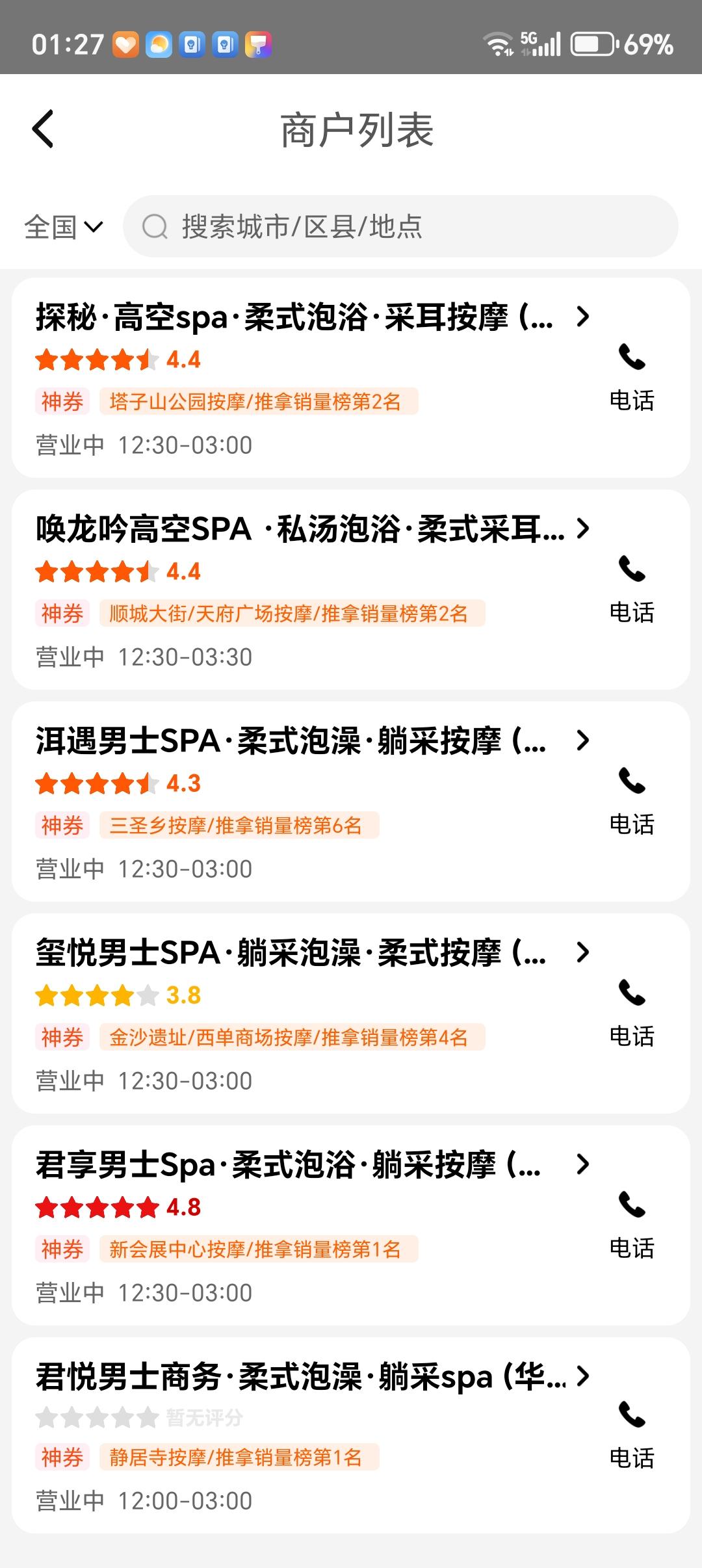Call the 唤龙吟高空SPA merchant
Viewport: 702px width, 1568px height.
631,589
